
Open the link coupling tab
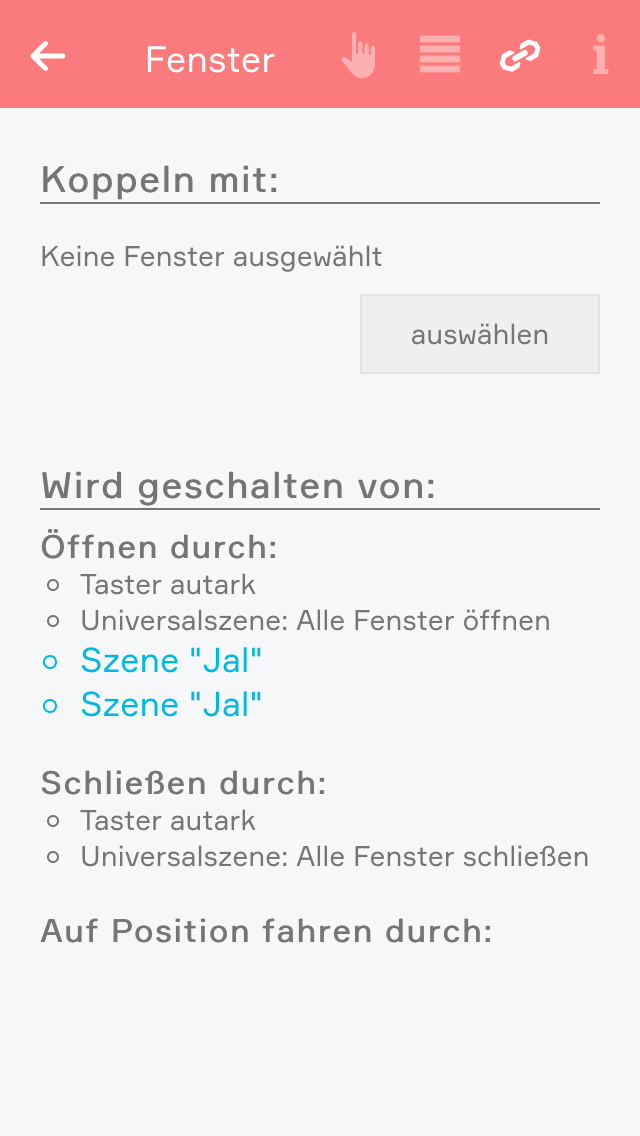pos(520,56)
